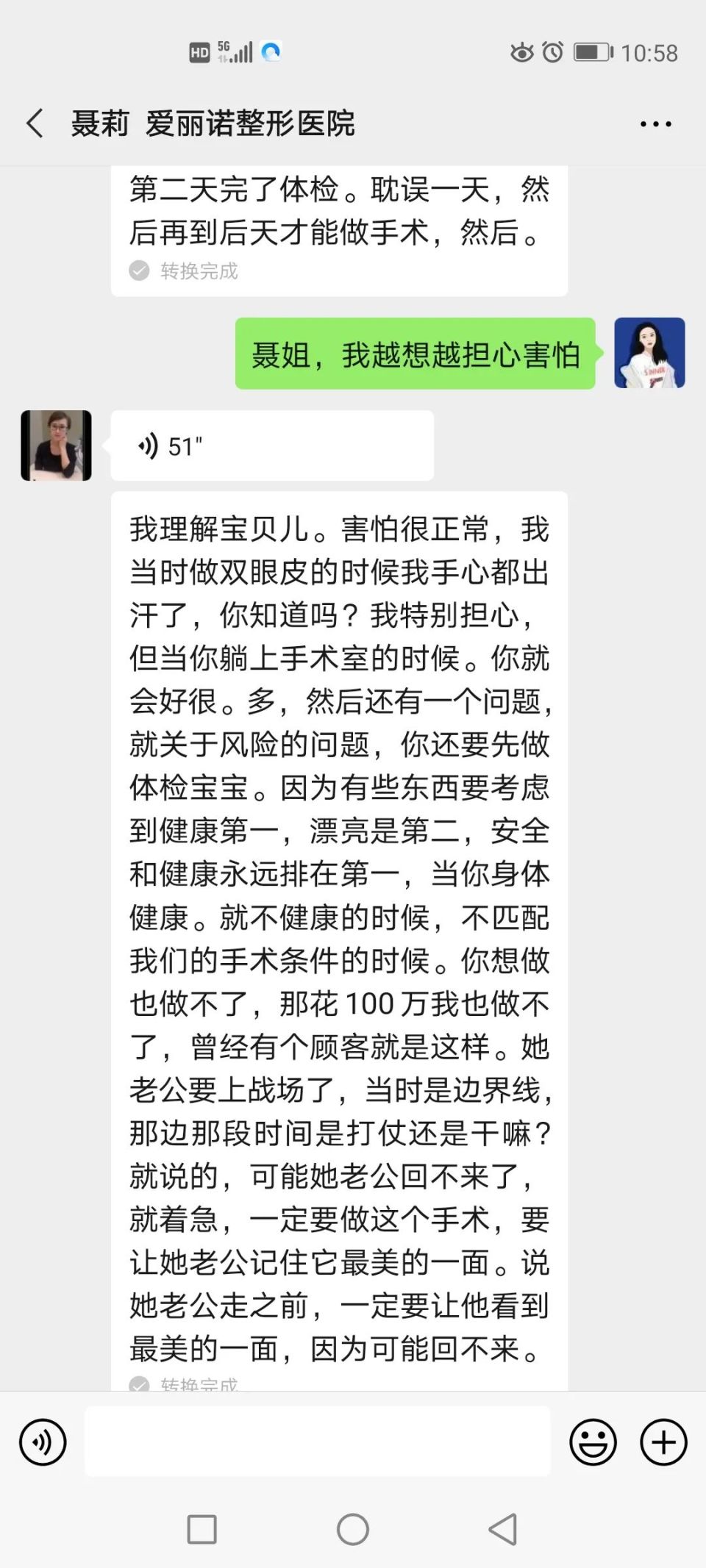
Task: Open the plus attachments menu
Action: pyautogui.click(x=663, y=1442)
